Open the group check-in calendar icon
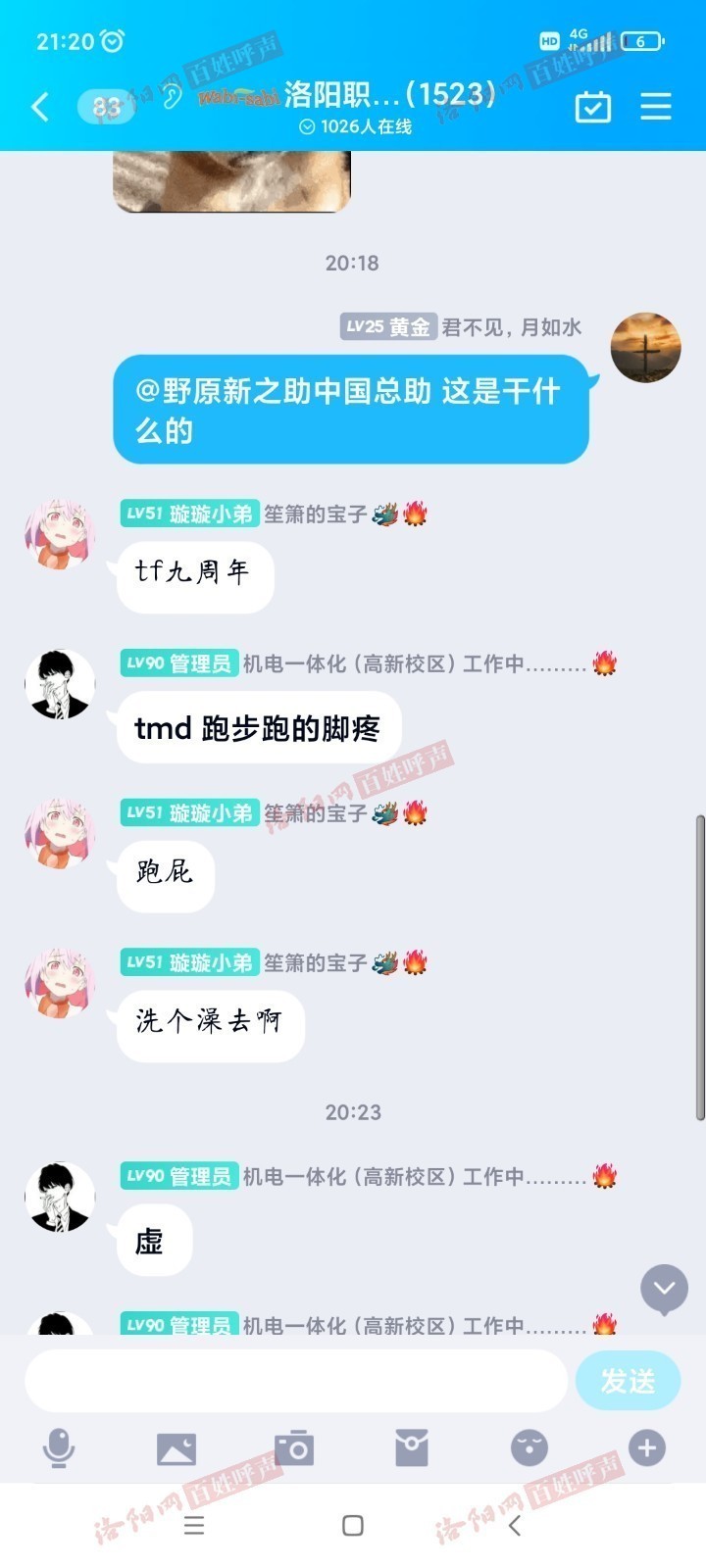The width and height of the screenshot is (706, 1568). (x=592, y=106)
